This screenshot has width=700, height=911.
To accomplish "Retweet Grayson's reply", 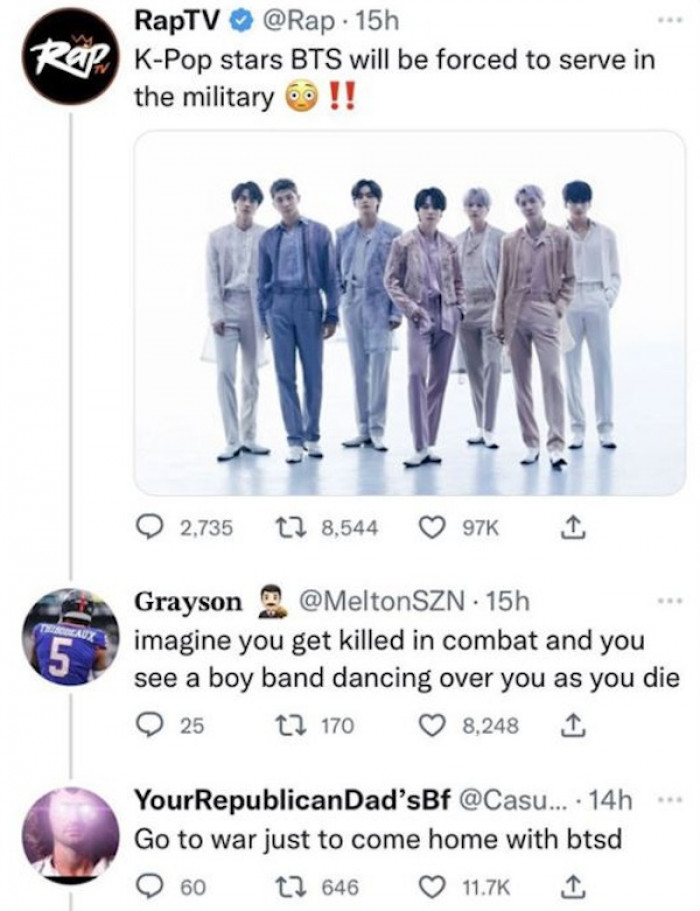I will pyautogui.click(x=287, y=726).
